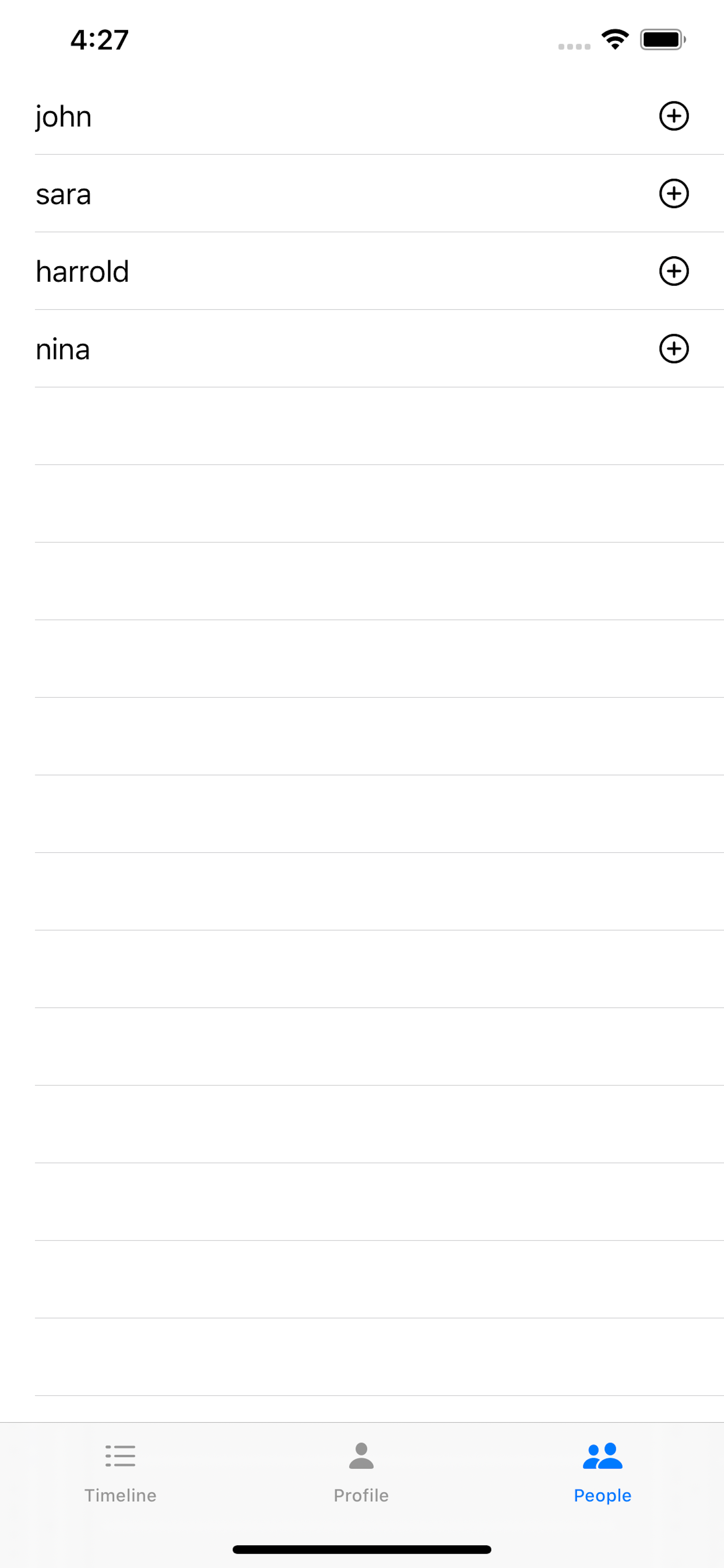The height and width of the screenshot is (1568, 724).
Task: Add sara with the plus icon
Action: [673, 193]
